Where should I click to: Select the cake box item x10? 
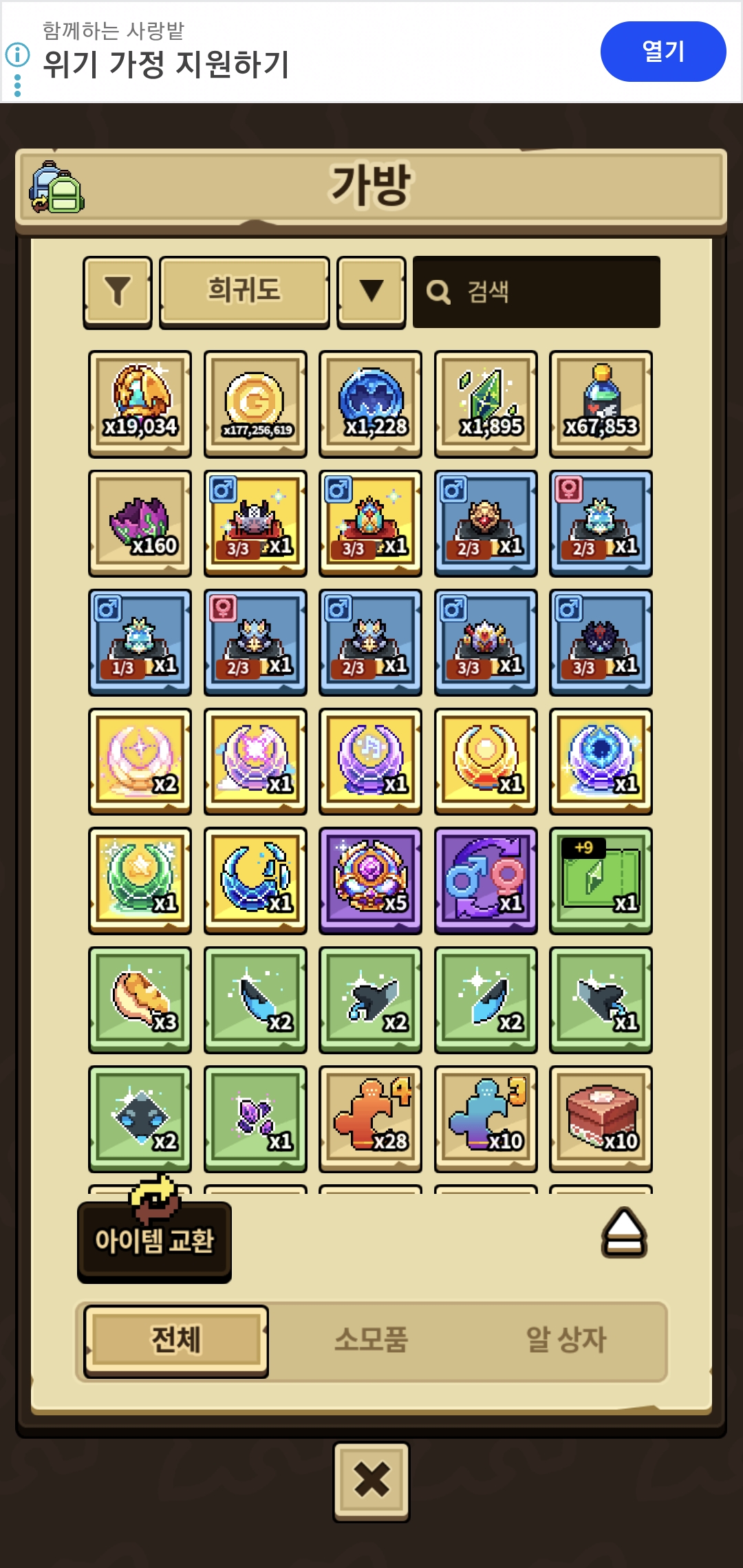[x=601, y=1118]
